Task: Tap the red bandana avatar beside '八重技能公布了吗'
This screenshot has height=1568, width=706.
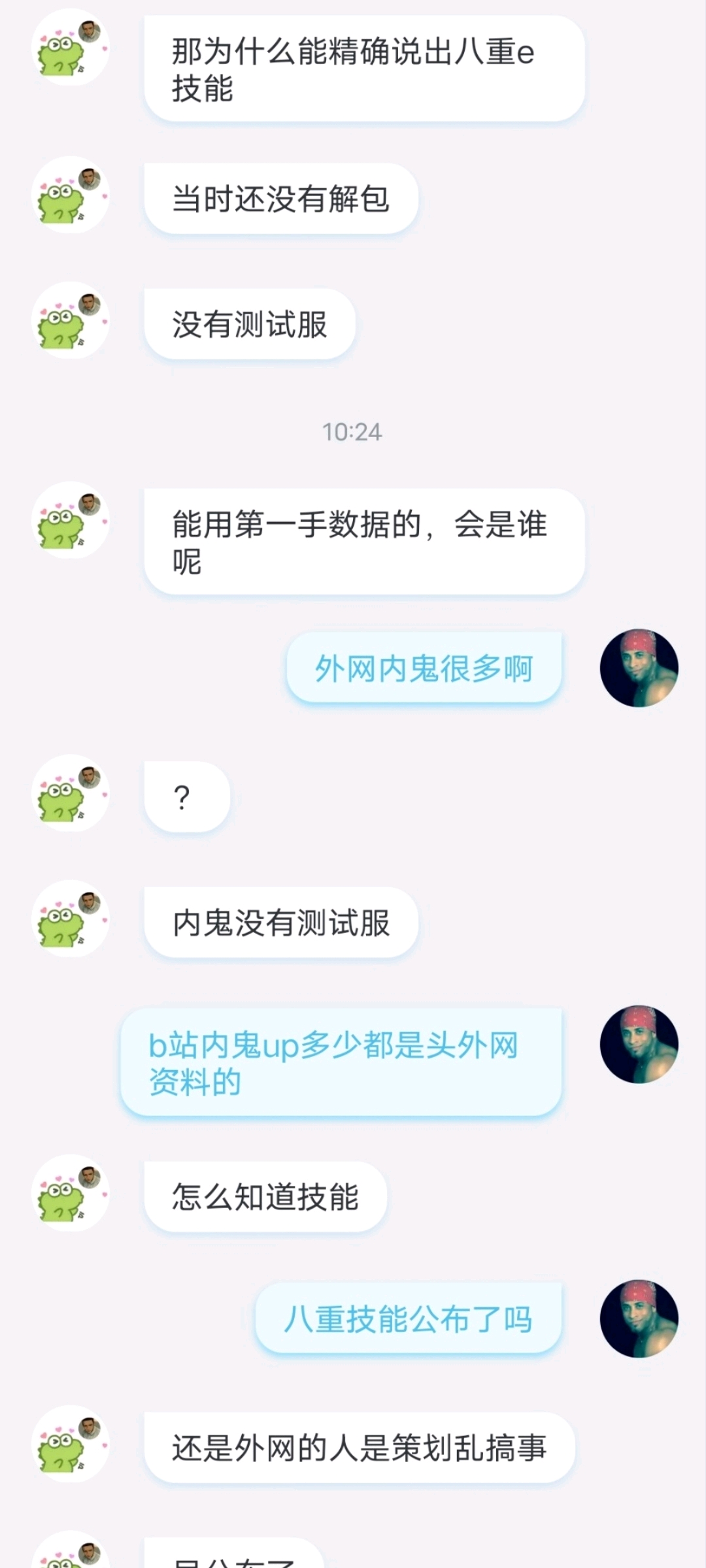Action: 639,1318
